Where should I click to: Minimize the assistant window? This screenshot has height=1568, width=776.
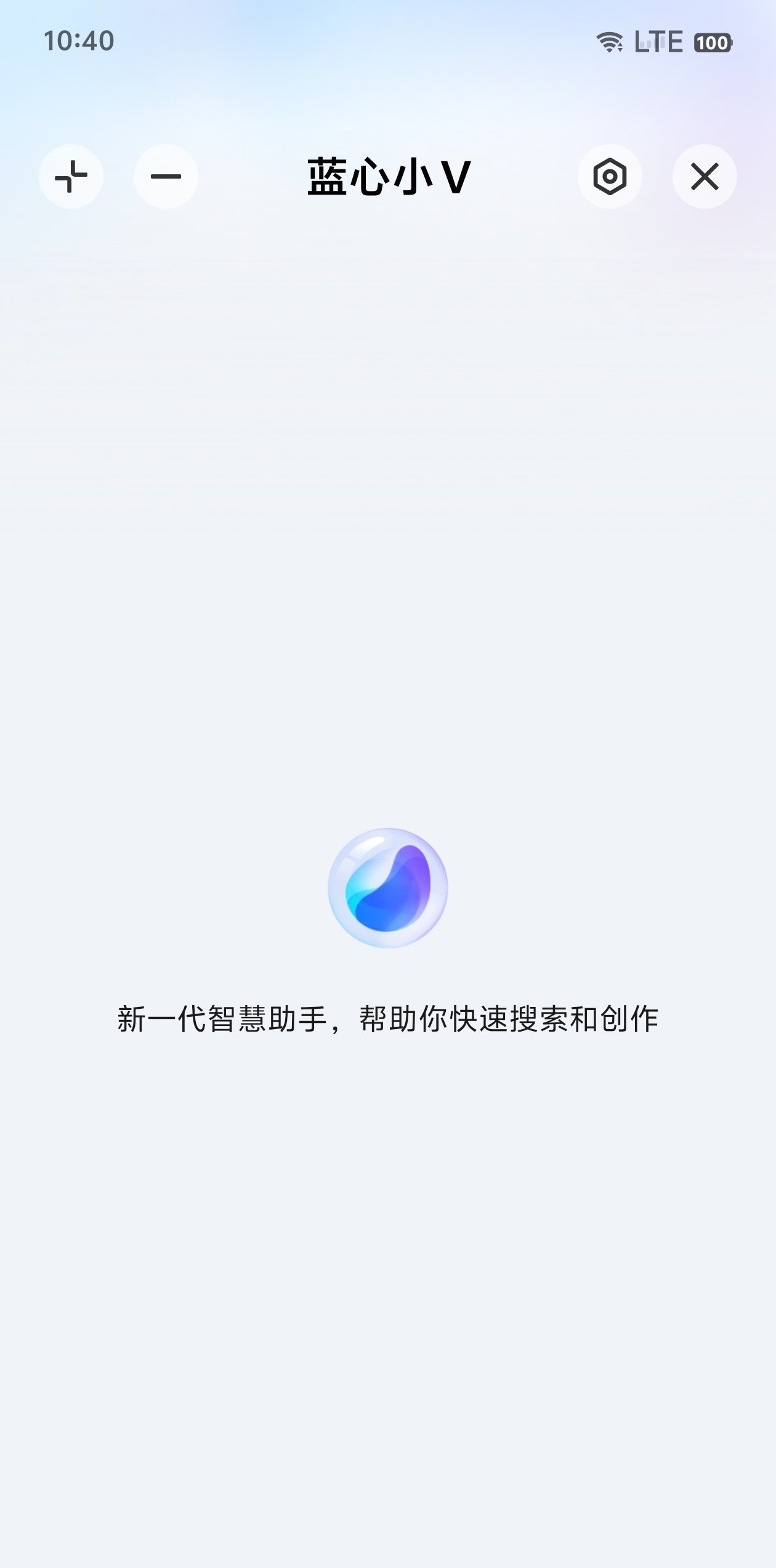tap(166, 177)
